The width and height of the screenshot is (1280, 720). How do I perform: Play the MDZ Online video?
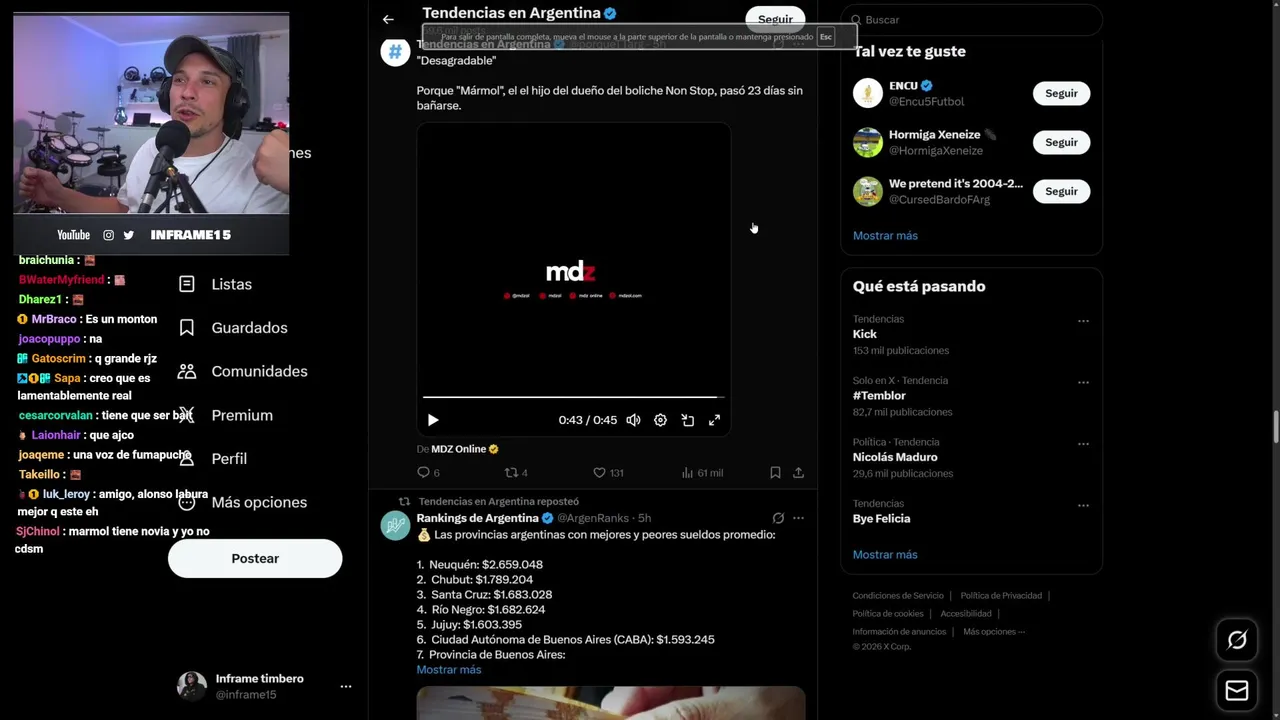point(433,420)
